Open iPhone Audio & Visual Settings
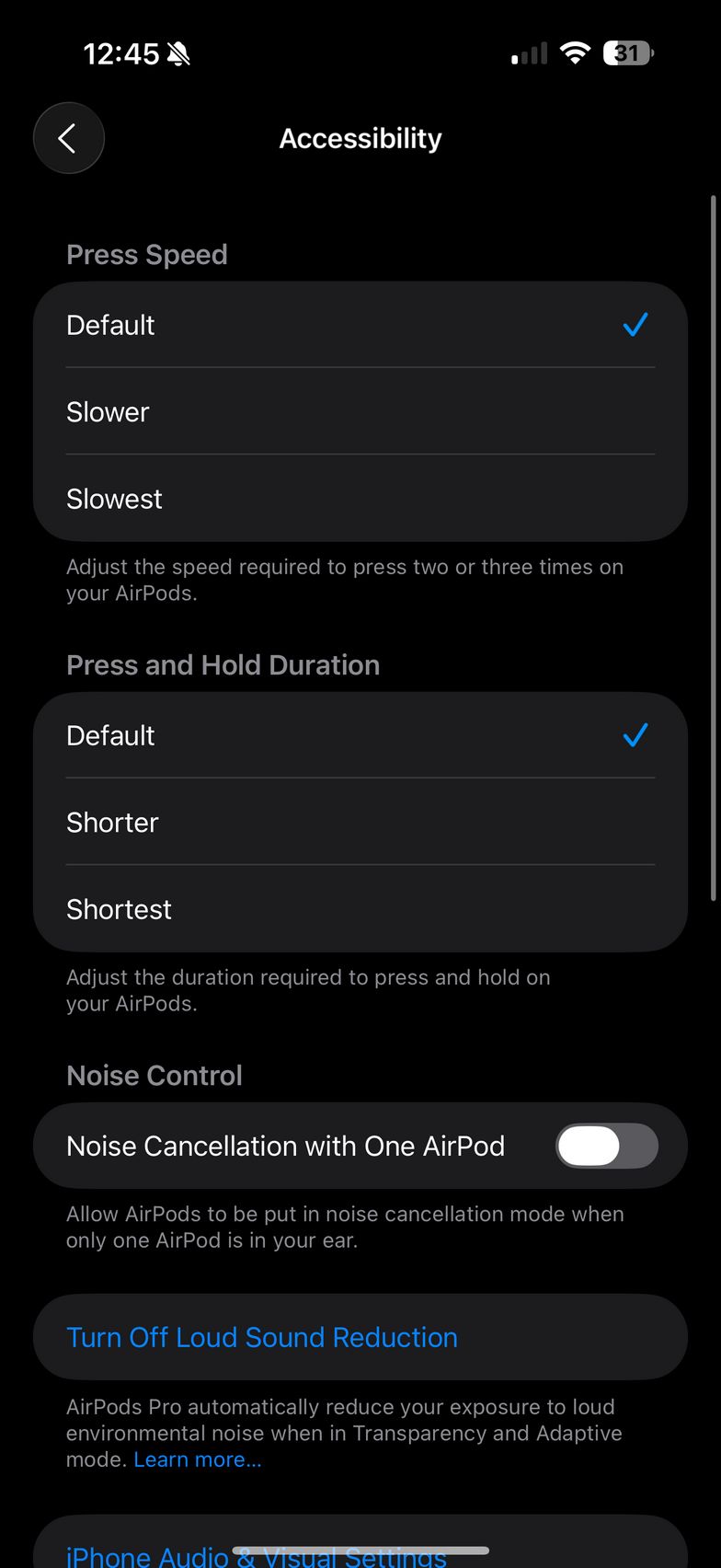The image size is (721, 1568). coord(256,1555)
